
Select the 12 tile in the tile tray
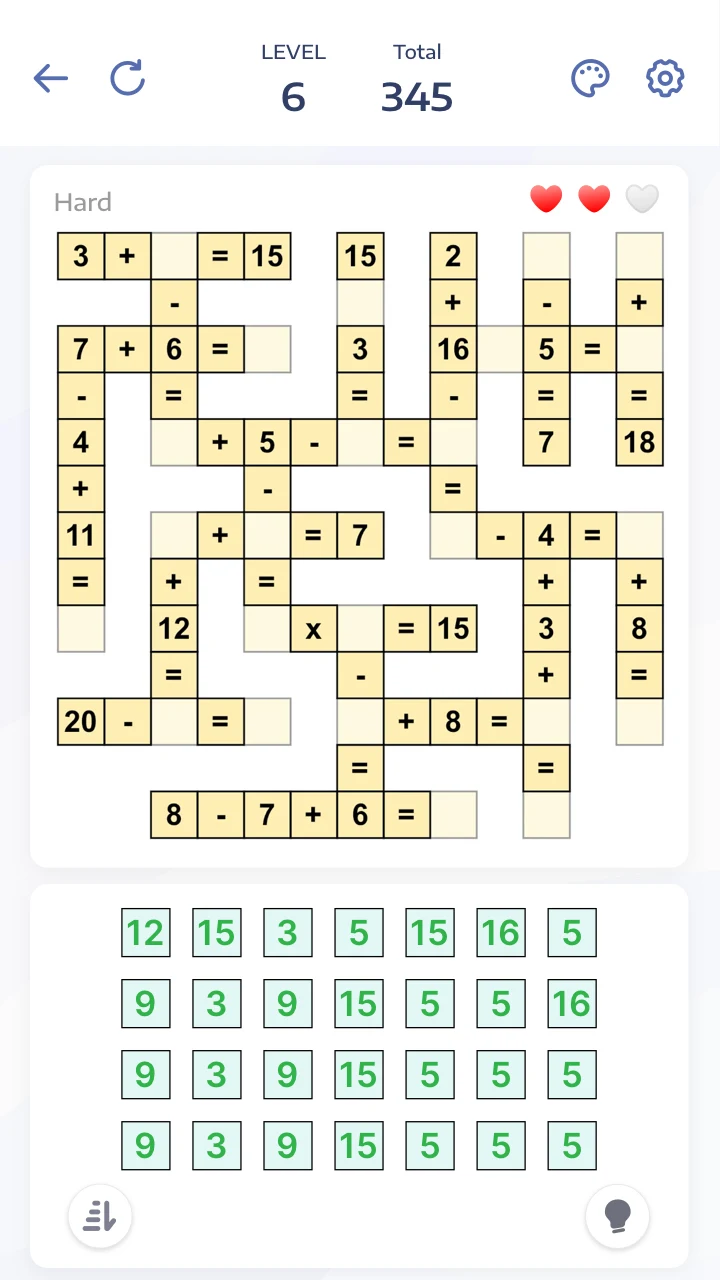pos(146,932)
